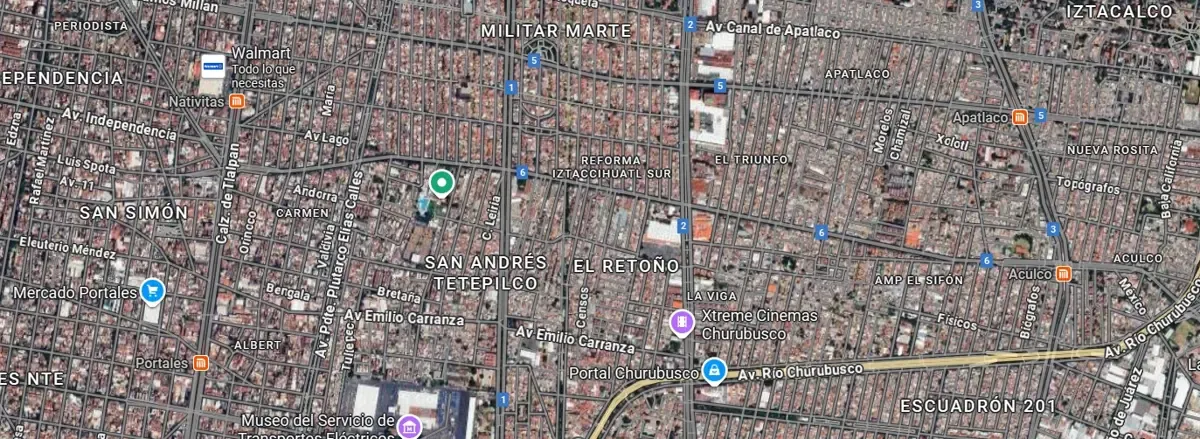Image resolution: width=1200 pixels, height=439 pixels.
Task: Select the Nativitas metro station icon
Action: (x=237, y=101)
